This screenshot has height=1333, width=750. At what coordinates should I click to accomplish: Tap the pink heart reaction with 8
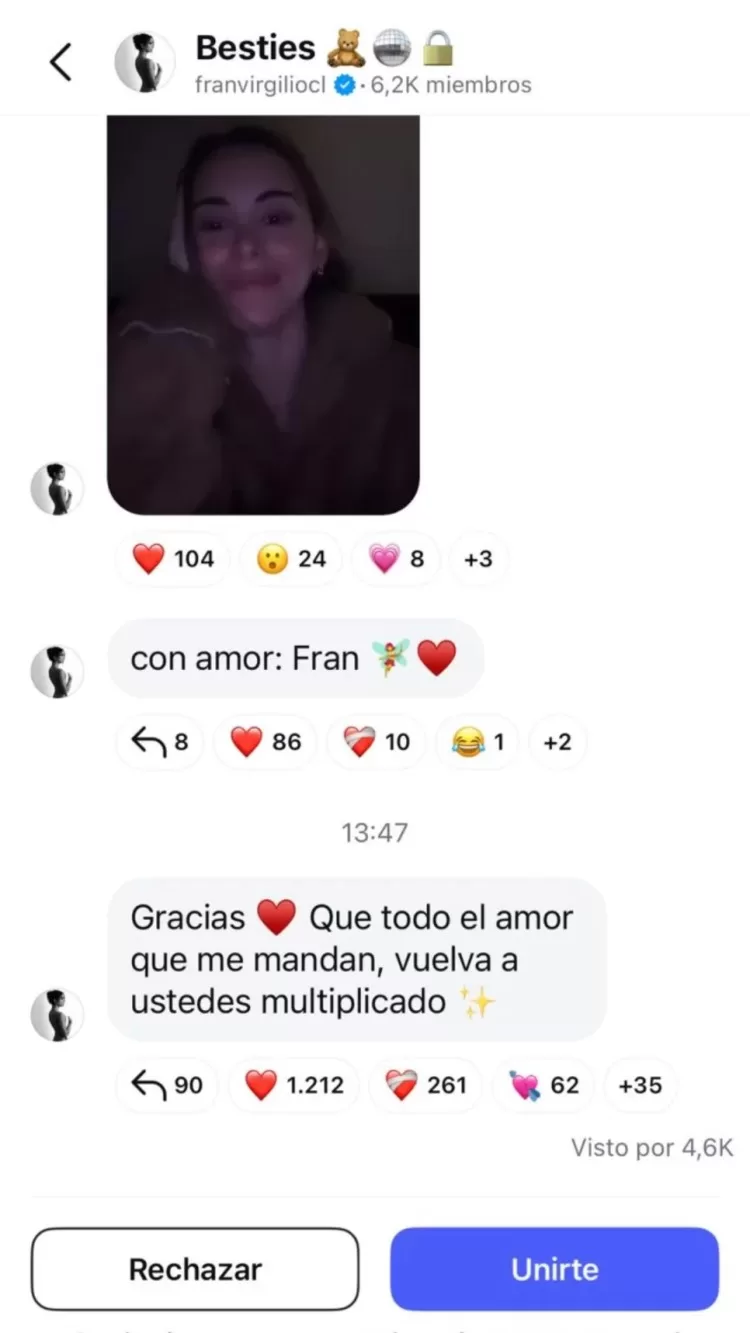pyautogui.click(x=397, y=559)
